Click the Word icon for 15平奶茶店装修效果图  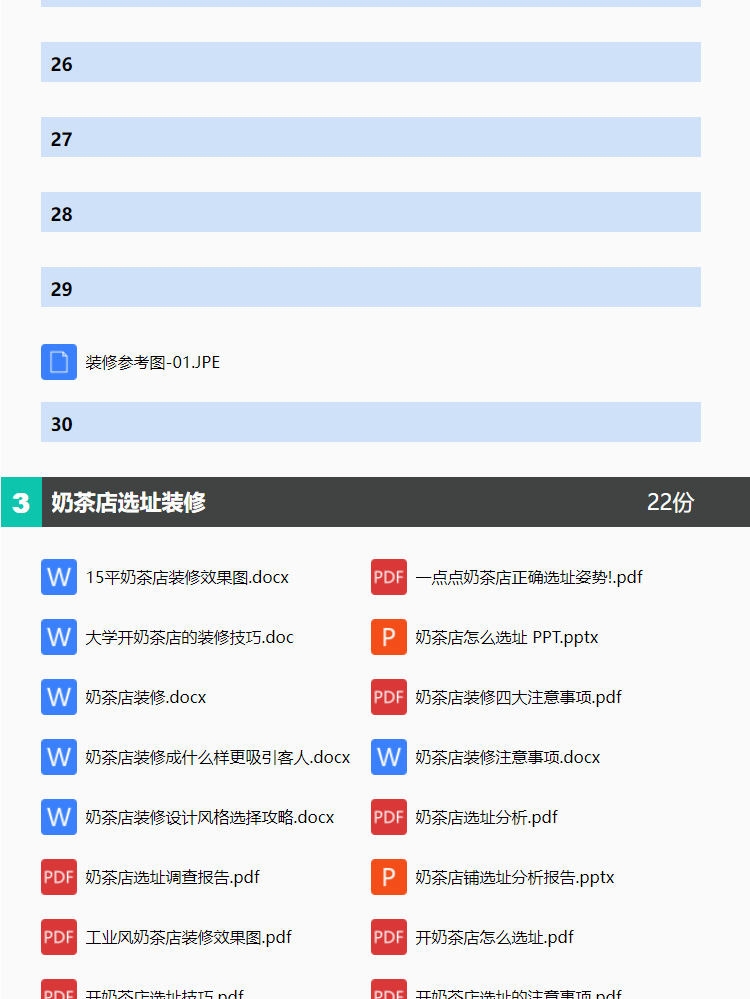pyautogui.click(x=58, y=577)
